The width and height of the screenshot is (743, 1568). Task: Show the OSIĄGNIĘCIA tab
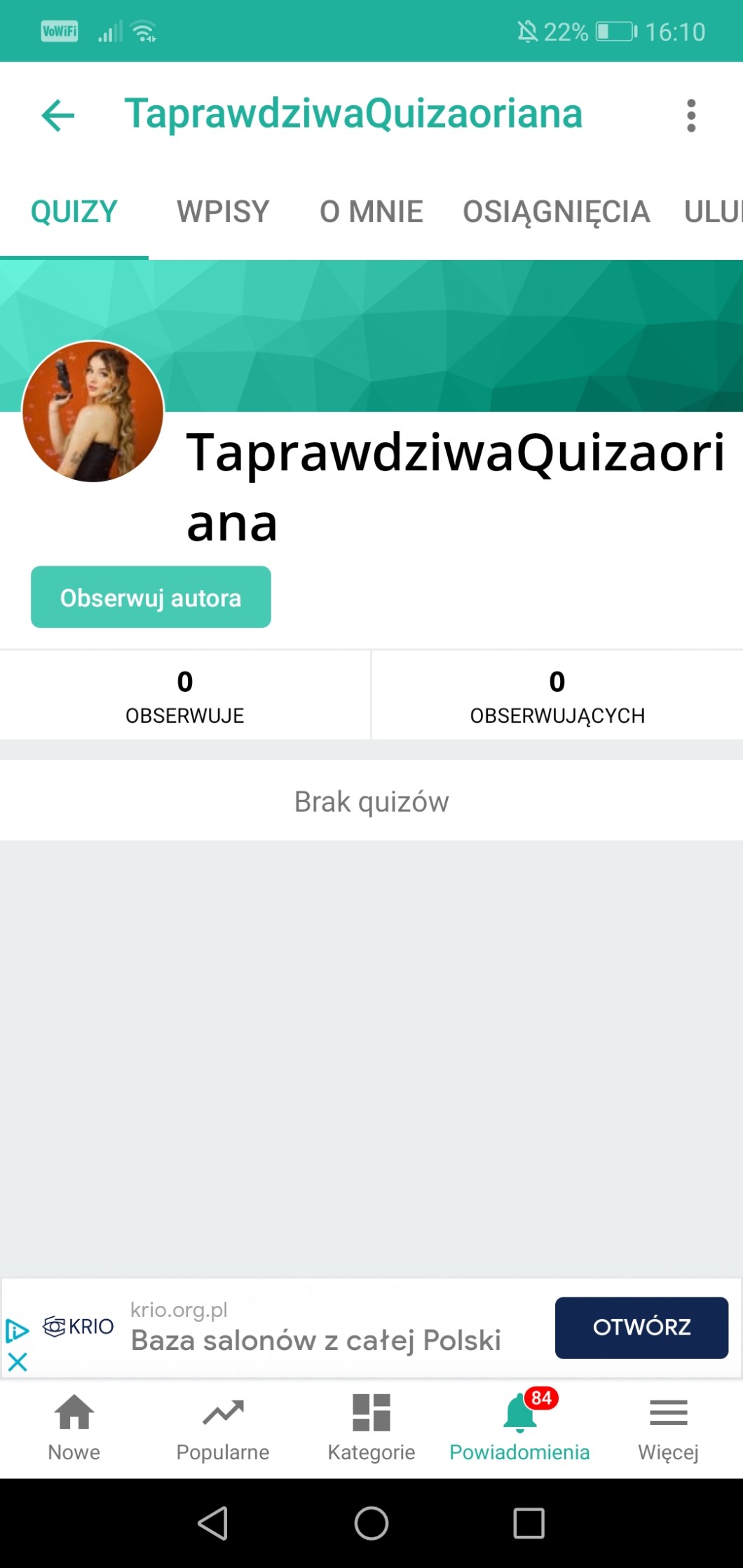pos(556,212)
